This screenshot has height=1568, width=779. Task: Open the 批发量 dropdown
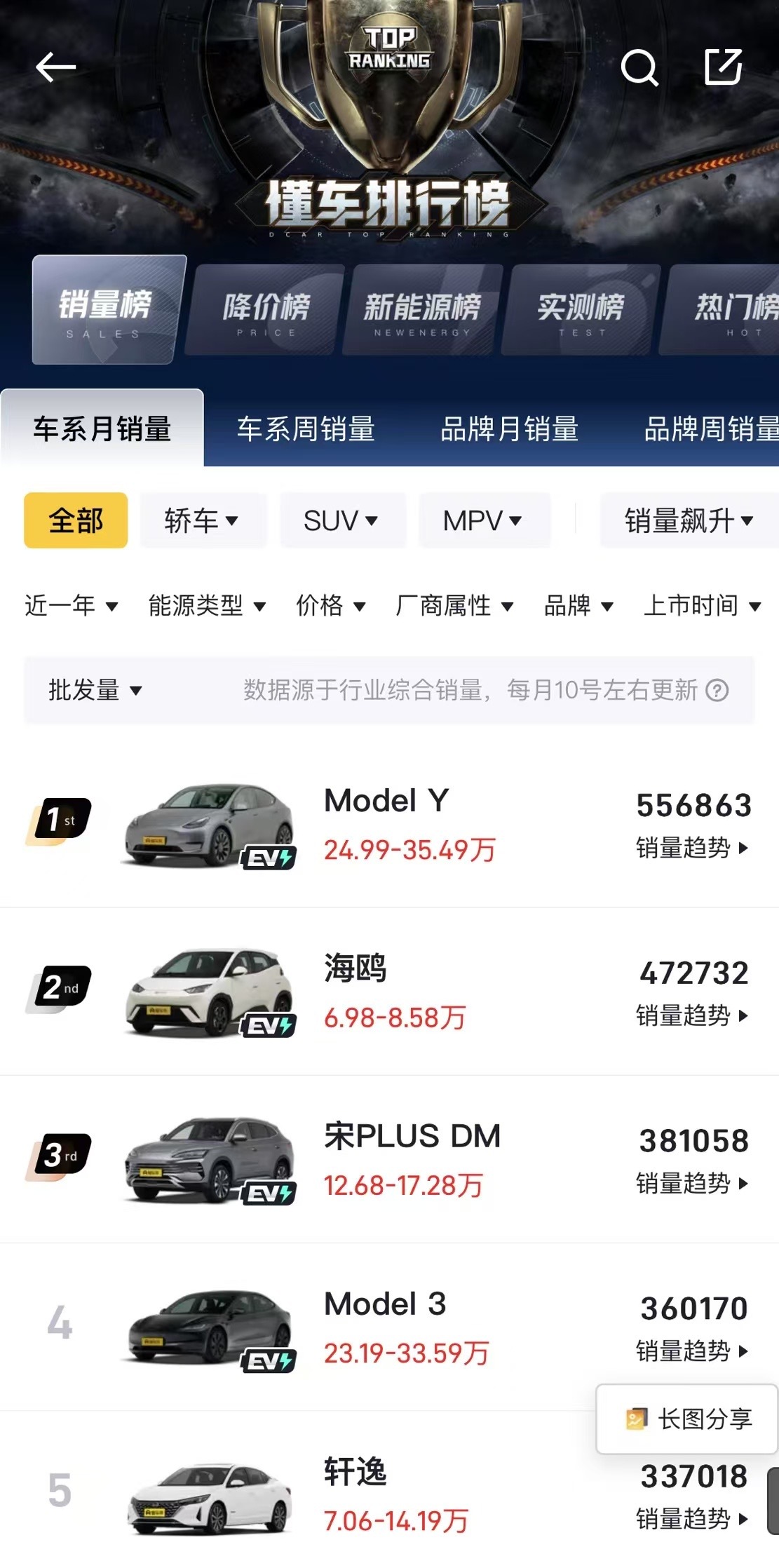pyautogui.click(x=95, y=690)
